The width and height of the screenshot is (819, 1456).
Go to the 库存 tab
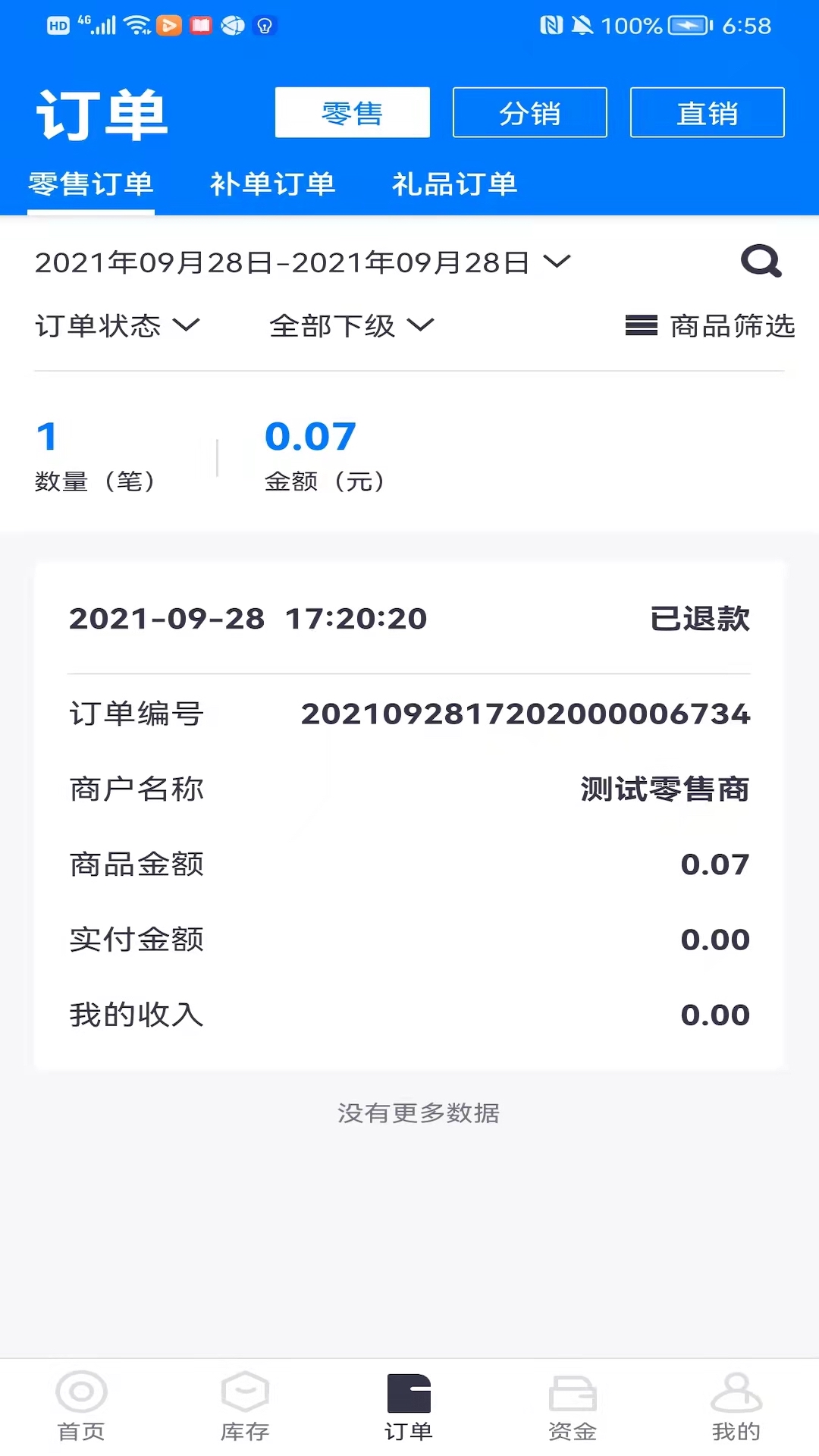[245, 1407]
